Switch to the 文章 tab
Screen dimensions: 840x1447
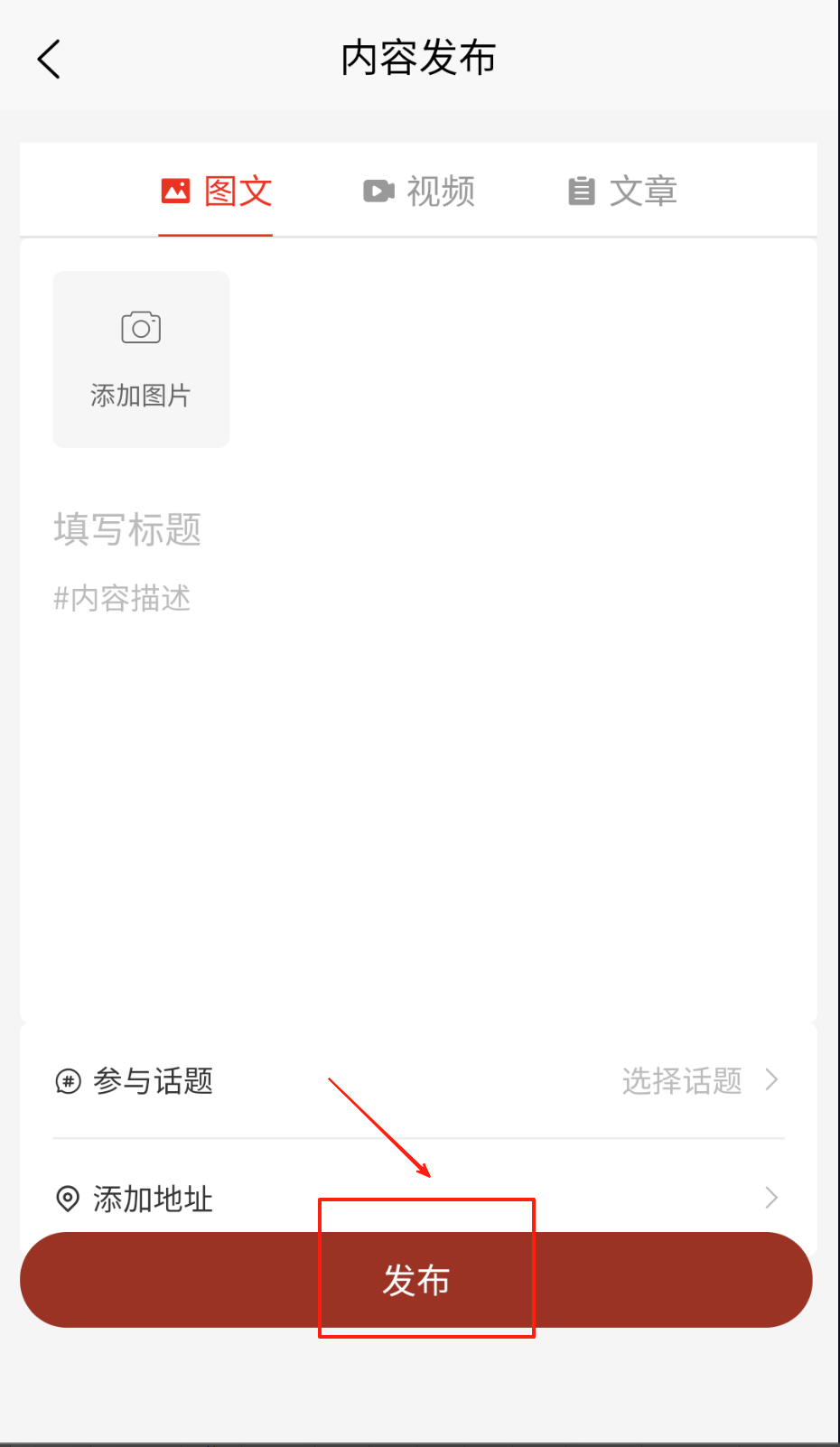click(x=622, y=191)
